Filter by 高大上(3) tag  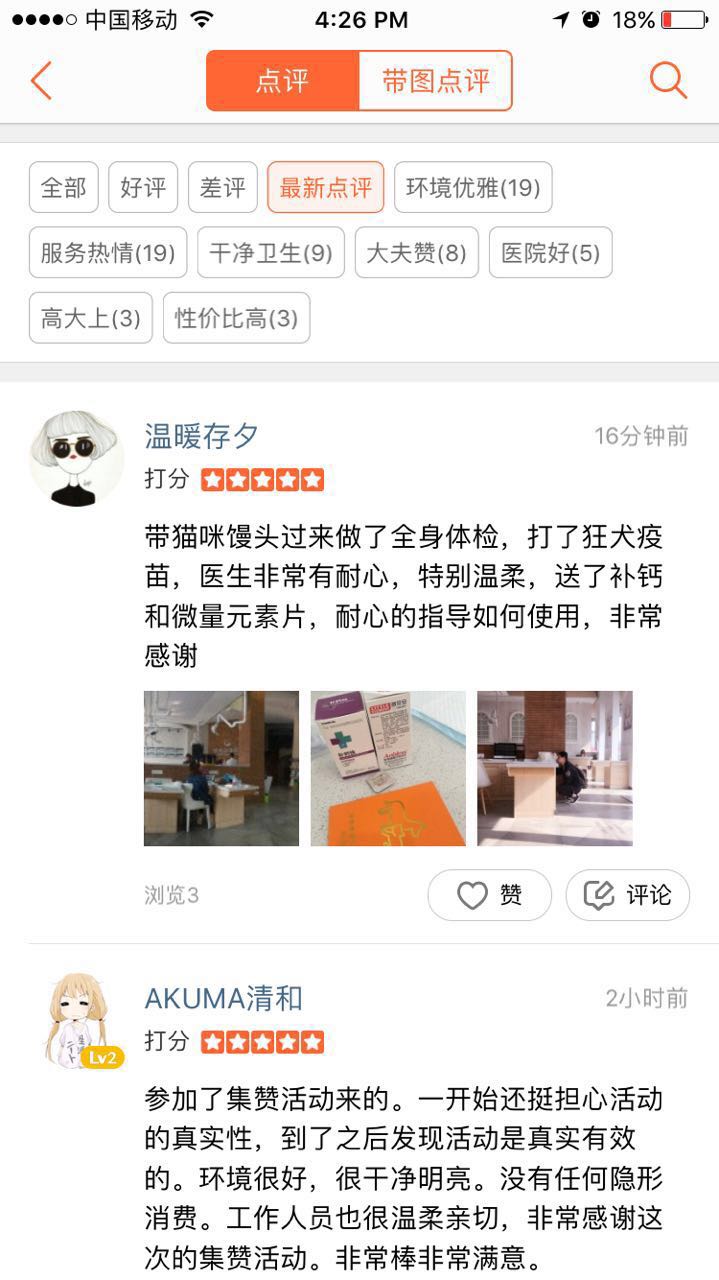[x=91, y=318]
